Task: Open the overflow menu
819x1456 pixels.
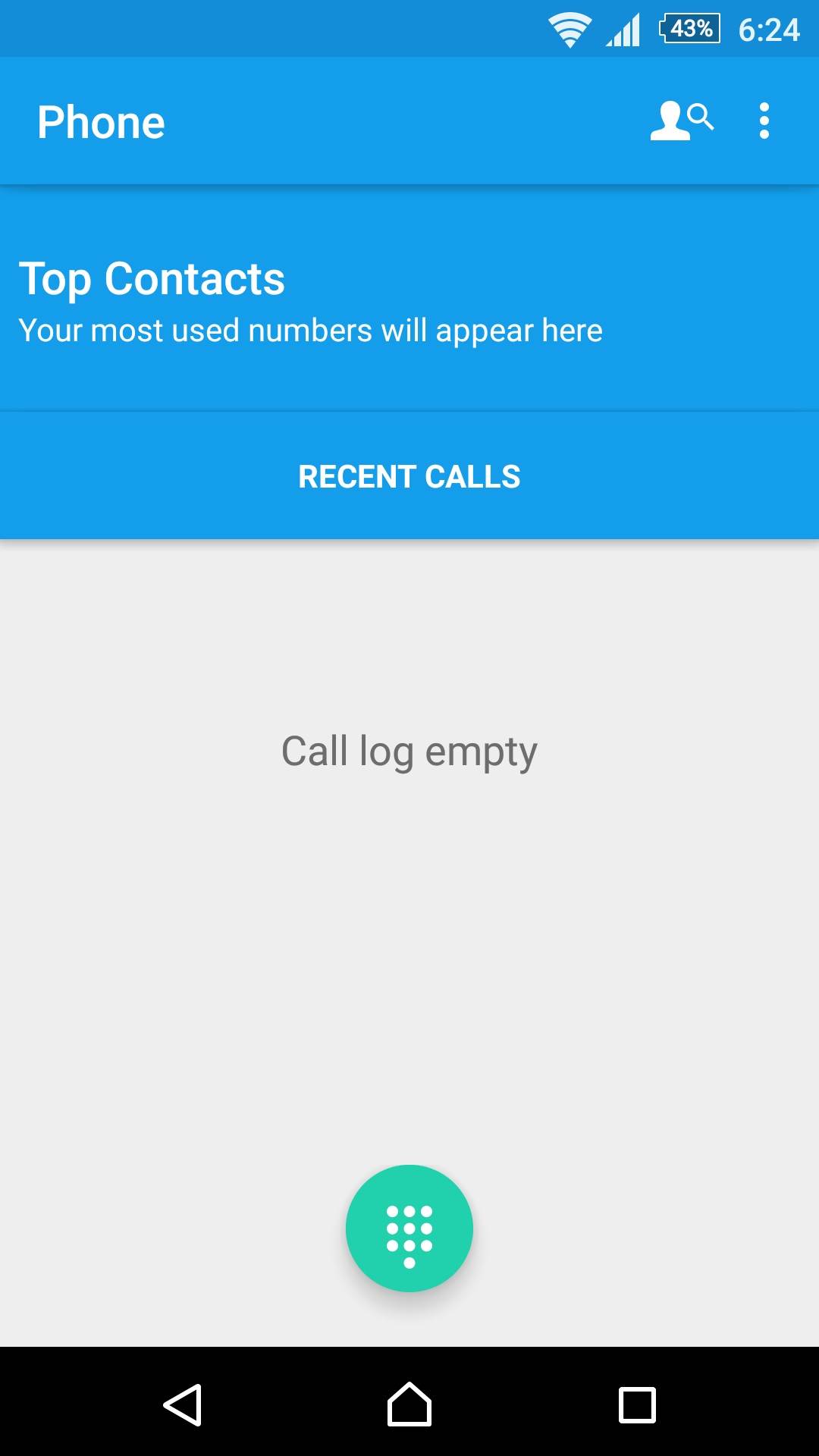Action: 764,121
